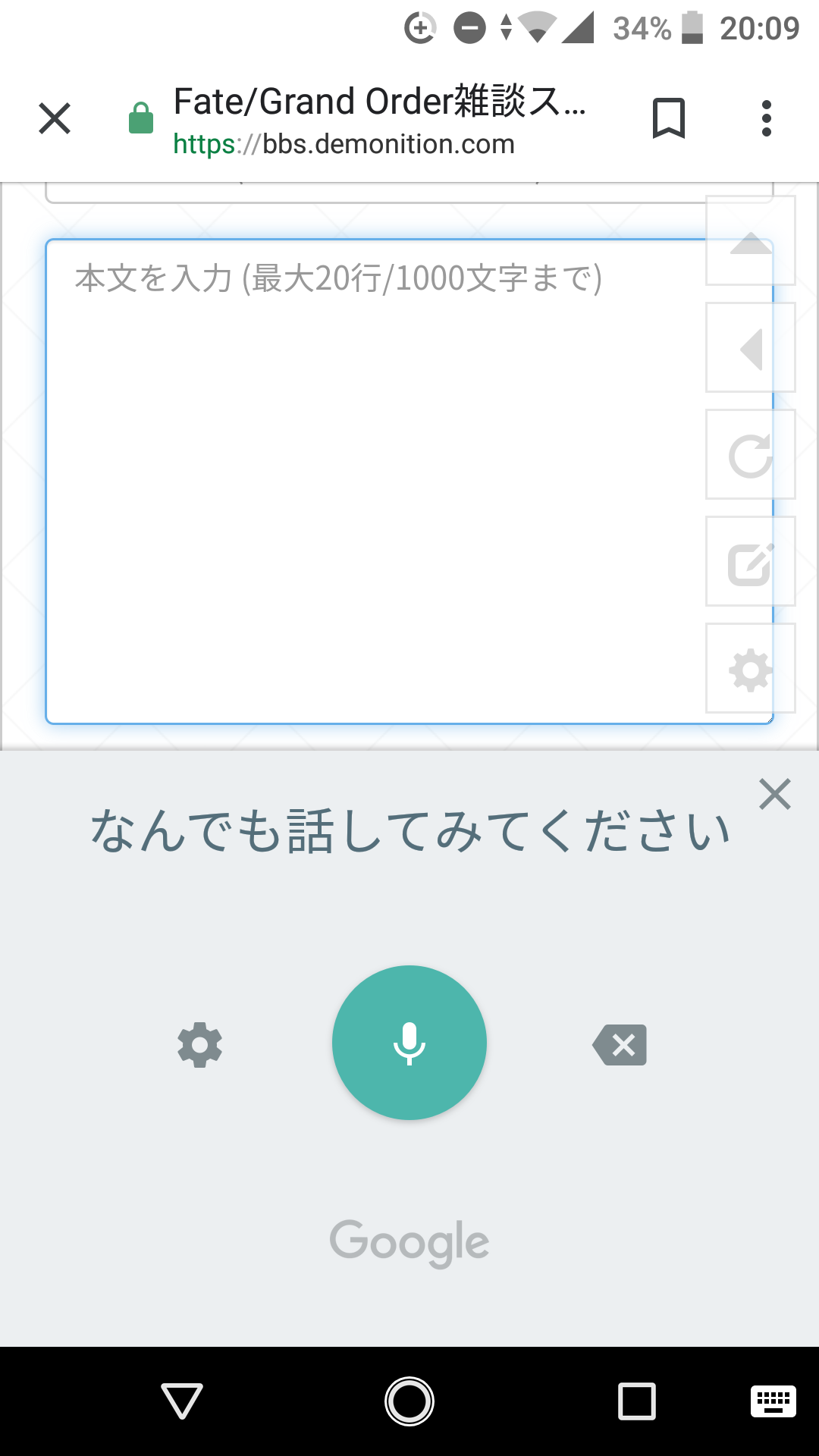Focus the 本文を入力 text area
Viewport: 819px width, 1456px height.
pyautogui.click(x=372, y=485)
